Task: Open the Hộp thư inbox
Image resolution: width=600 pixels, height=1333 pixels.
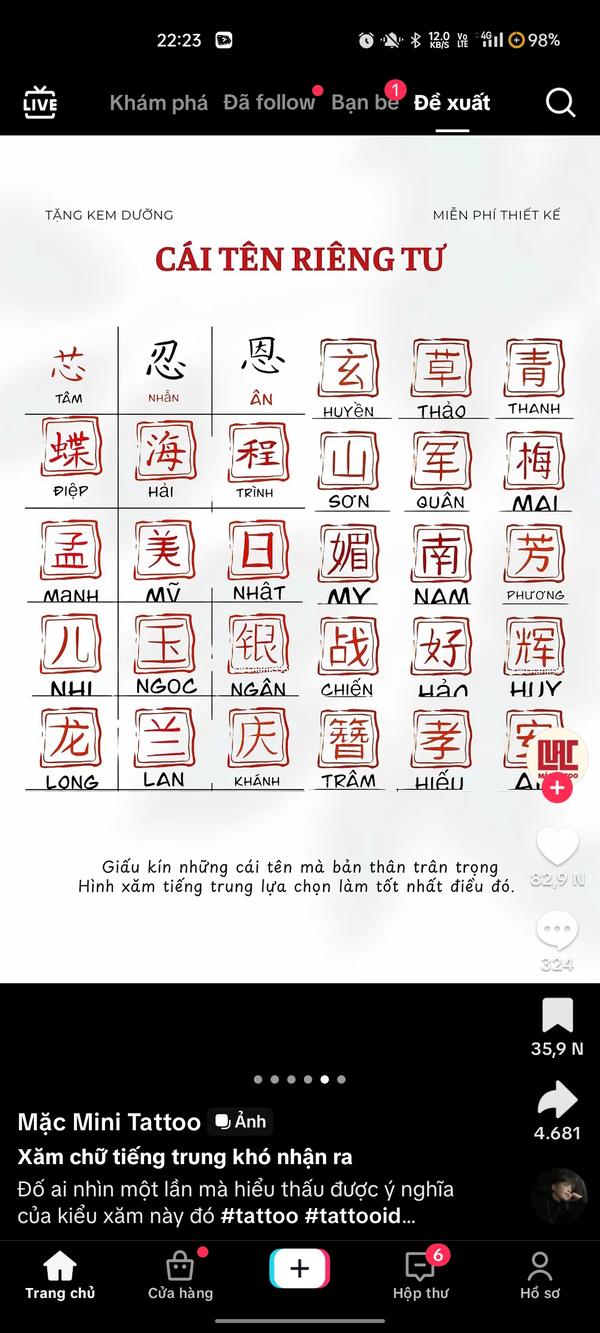Action: tap(420, 1275)
